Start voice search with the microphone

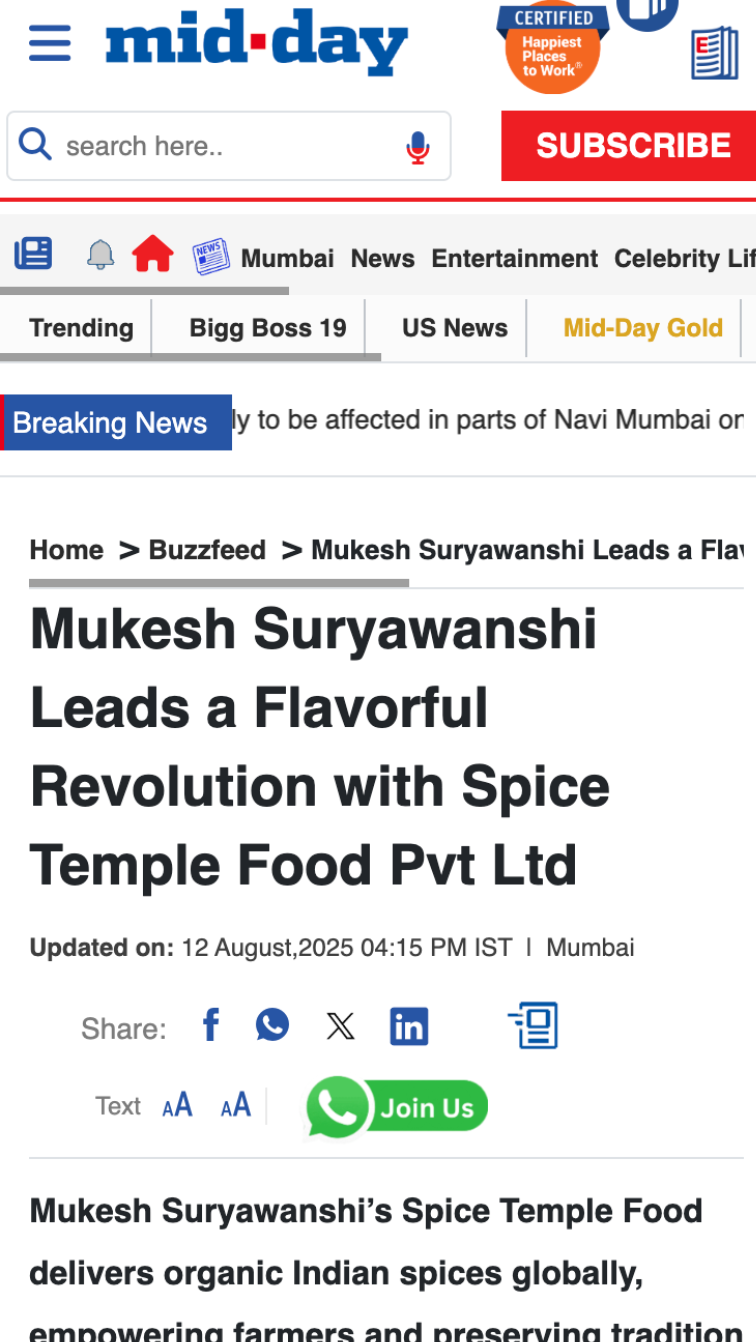(418, 148)
